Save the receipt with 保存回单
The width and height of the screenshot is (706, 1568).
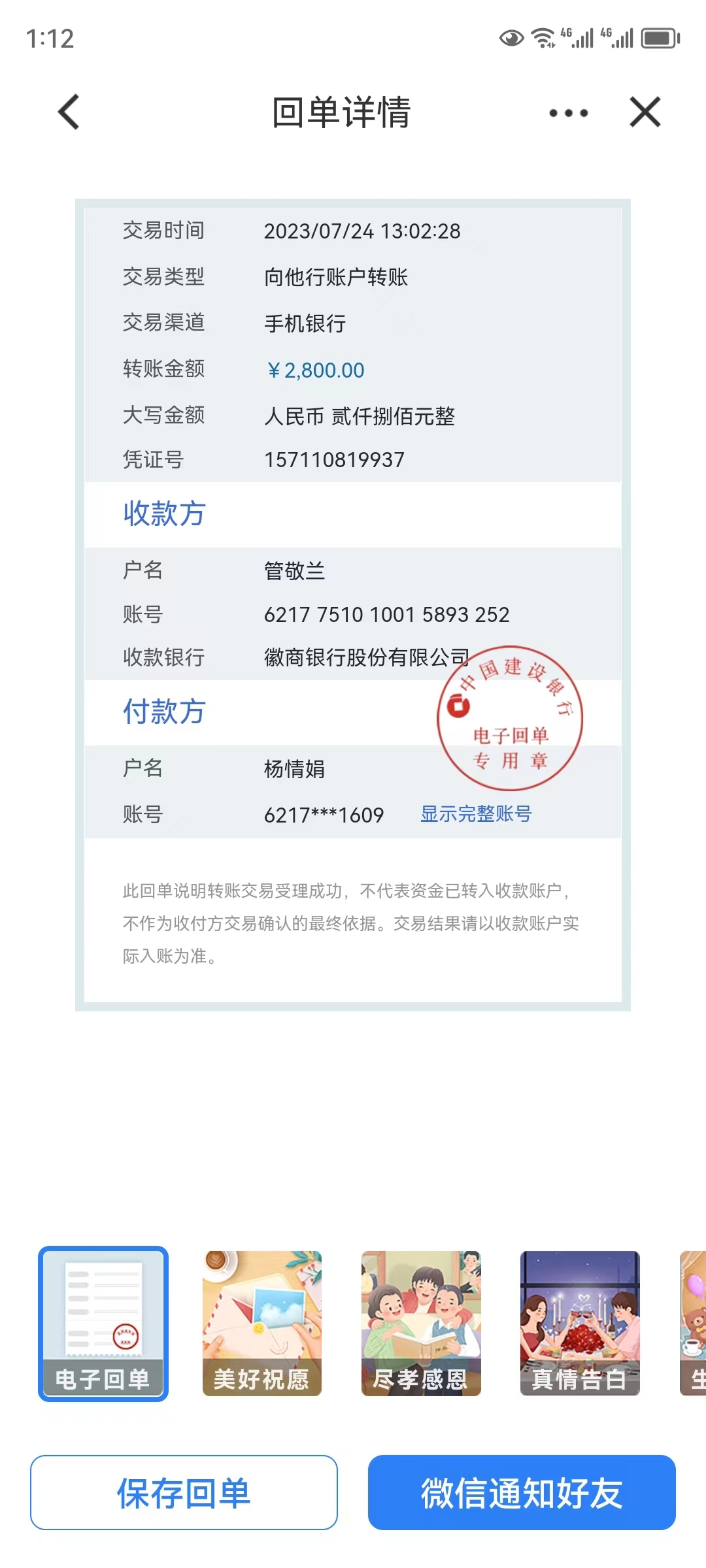click(x=184, y=1493)
